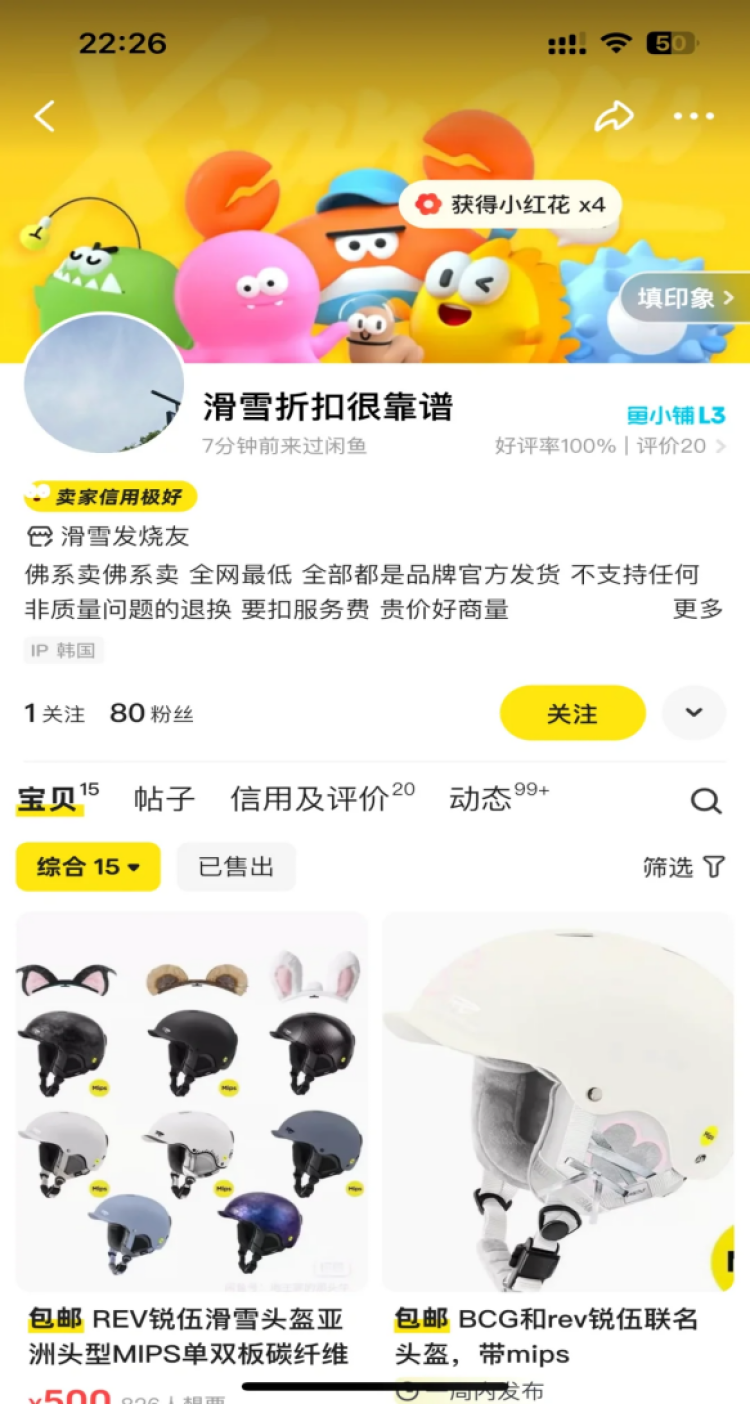This screenshot has height=1404, width=750.
Task: Show 已售出 sold items
Action: 236,867
